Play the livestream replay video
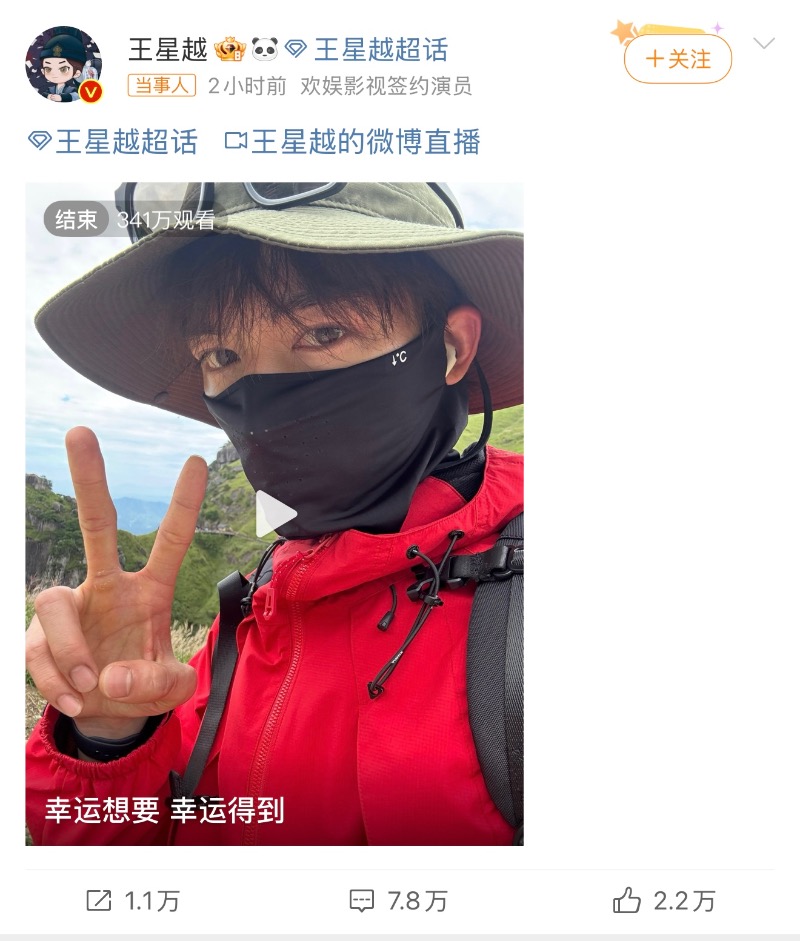 click(x=274, y=514)
